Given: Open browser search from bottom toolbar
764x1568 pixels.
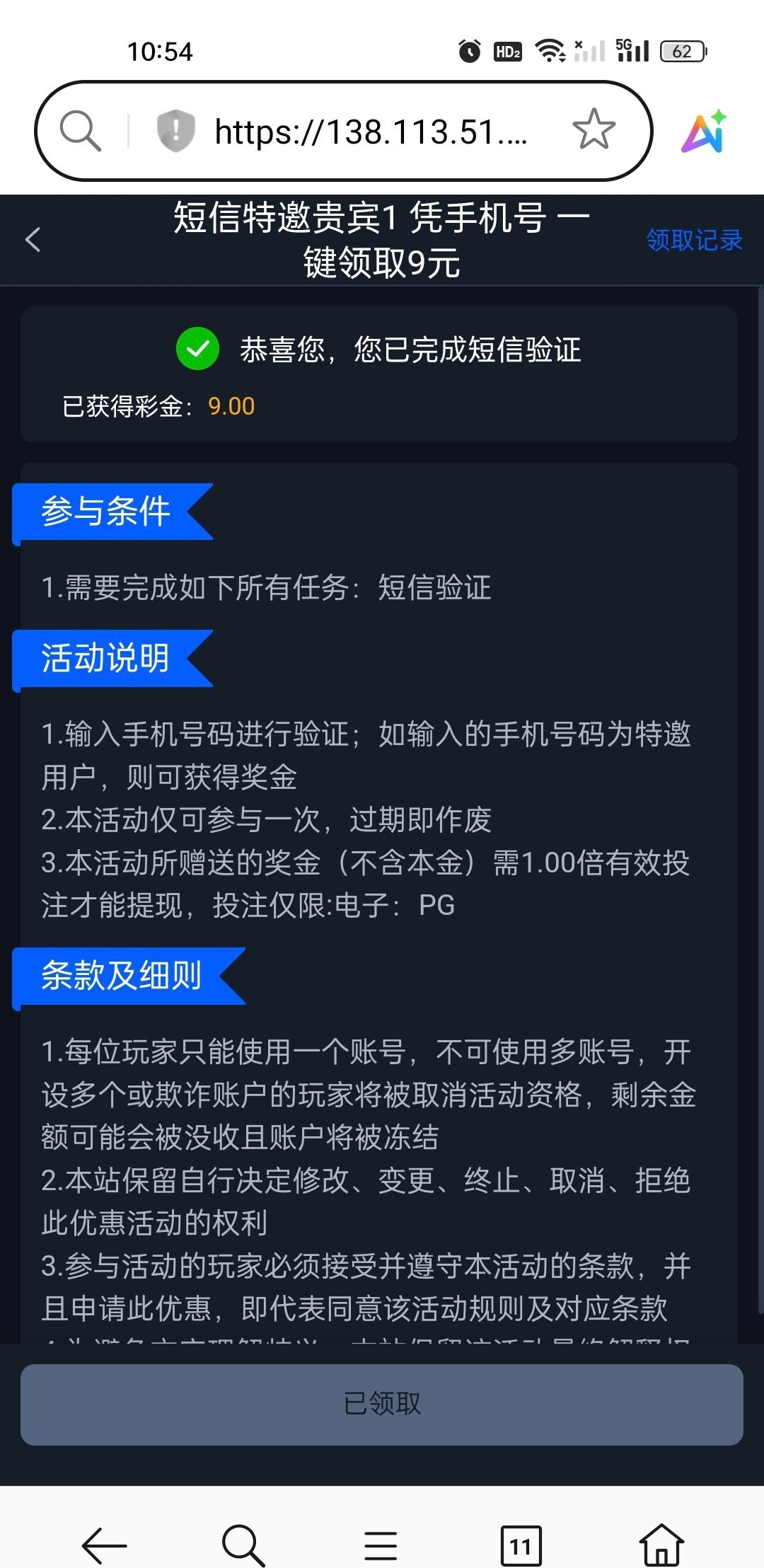Looking at the screenshot, I should (243, 1546).
